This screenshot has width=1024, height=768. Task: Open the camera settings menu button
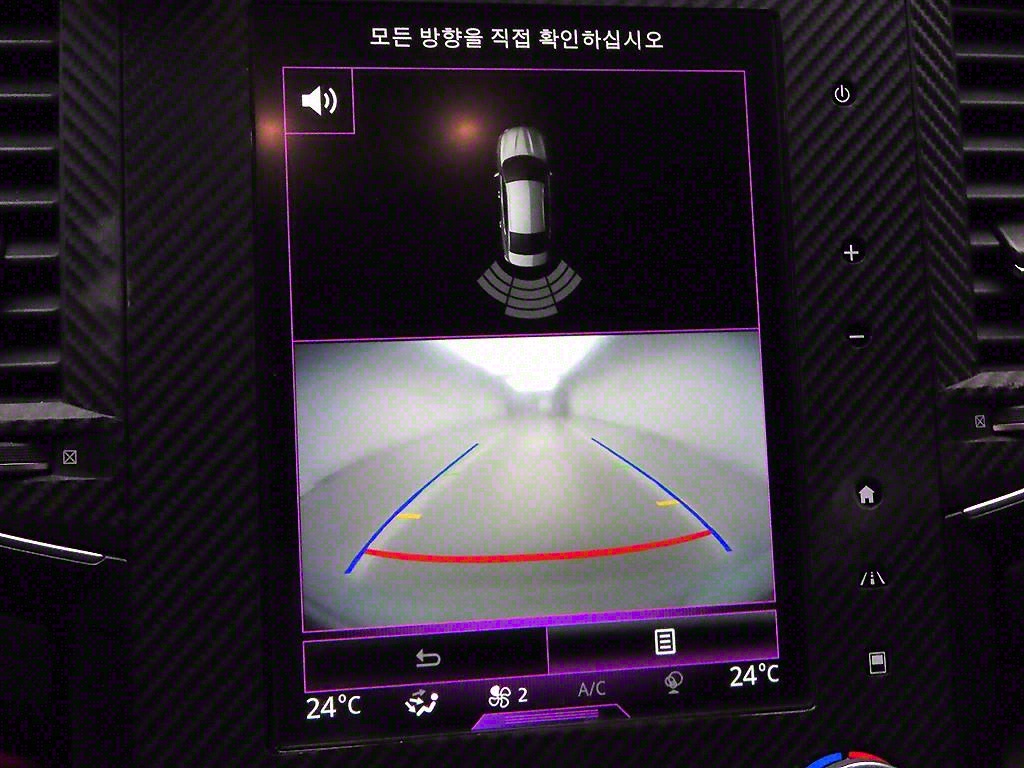pos(665,642)
